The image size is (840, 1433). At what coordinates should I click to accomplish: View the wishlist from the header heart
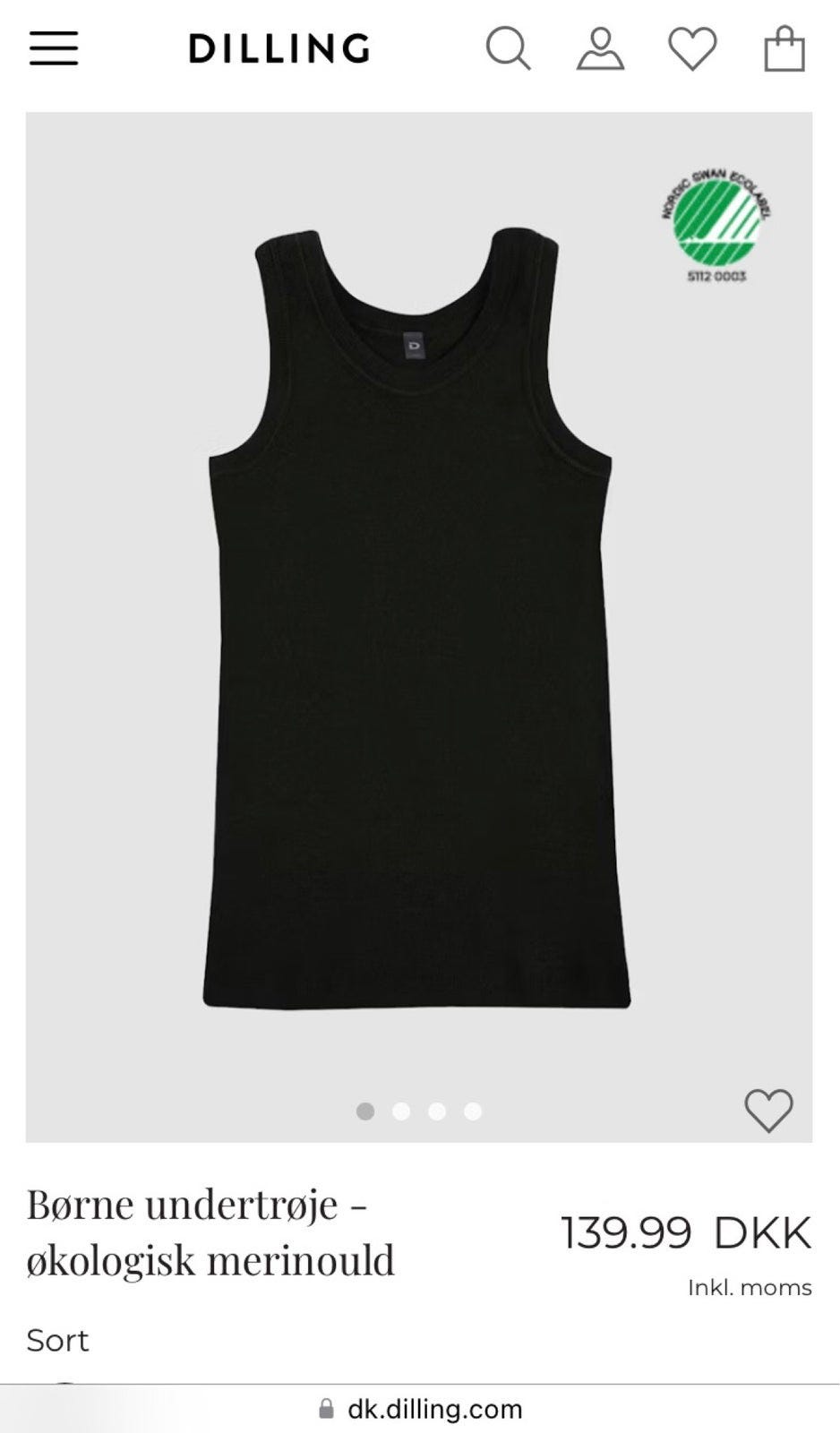pos(692,48)
